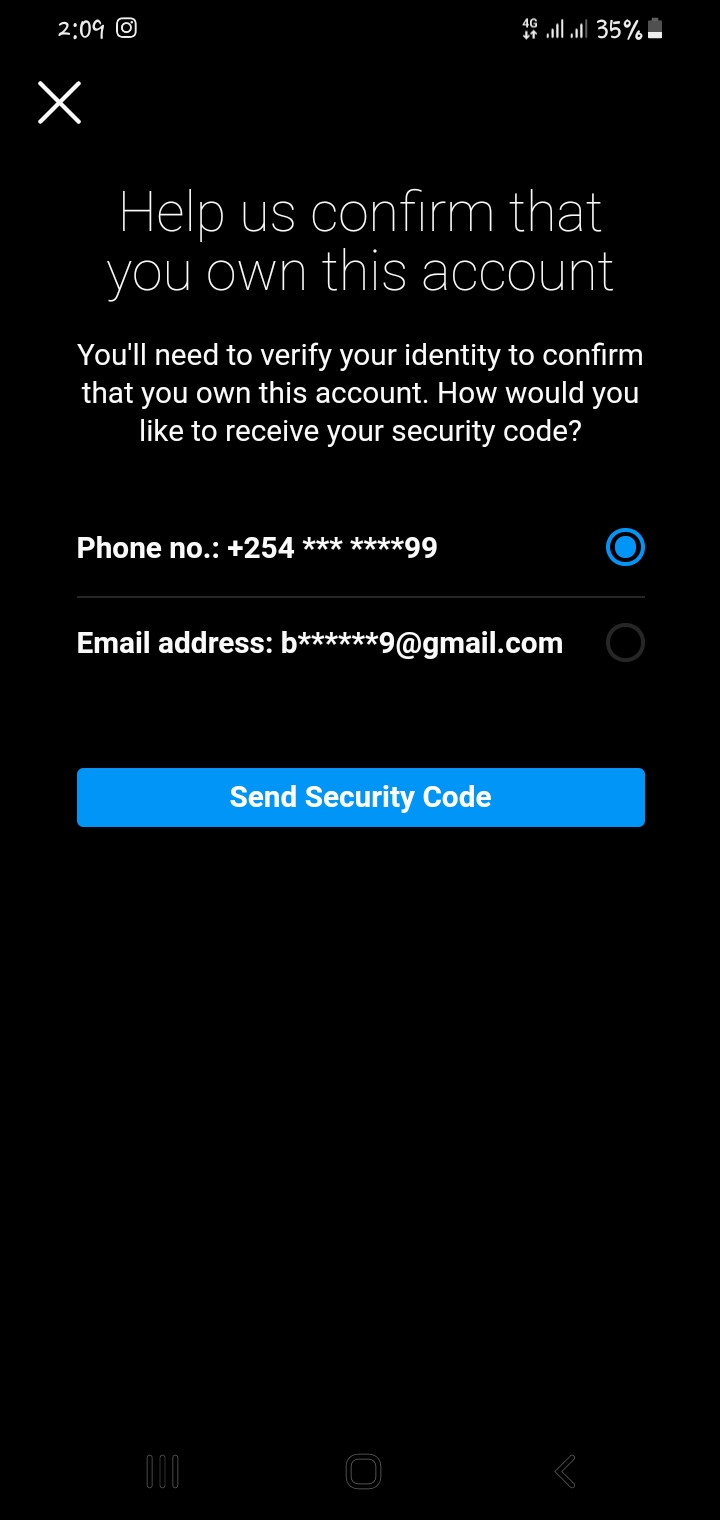The width and height of the screenshot is (720, 1520).
Task: Go back using the system back button
Action: tap(565, 1471)
